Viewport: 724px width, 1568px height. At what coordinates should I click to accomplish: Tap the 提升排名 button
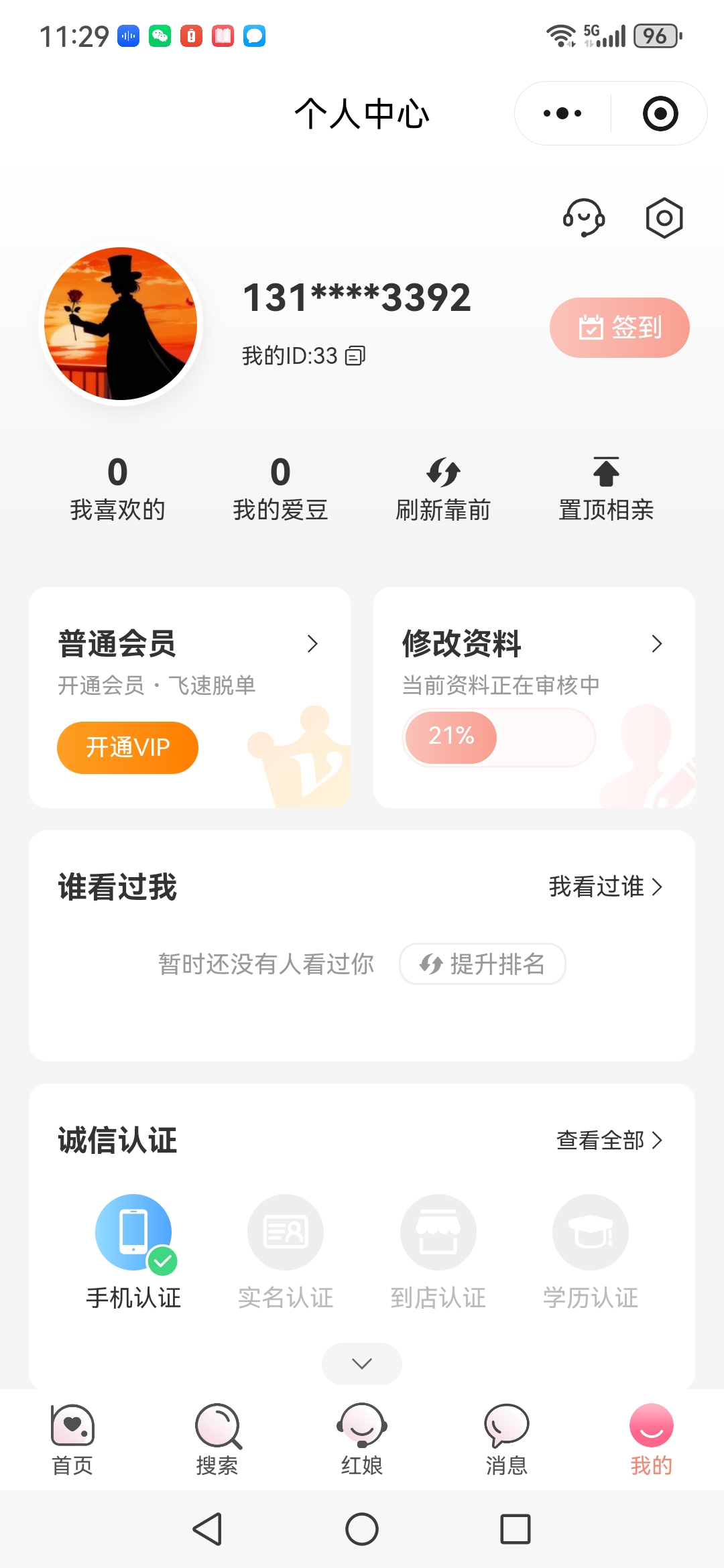482,964
